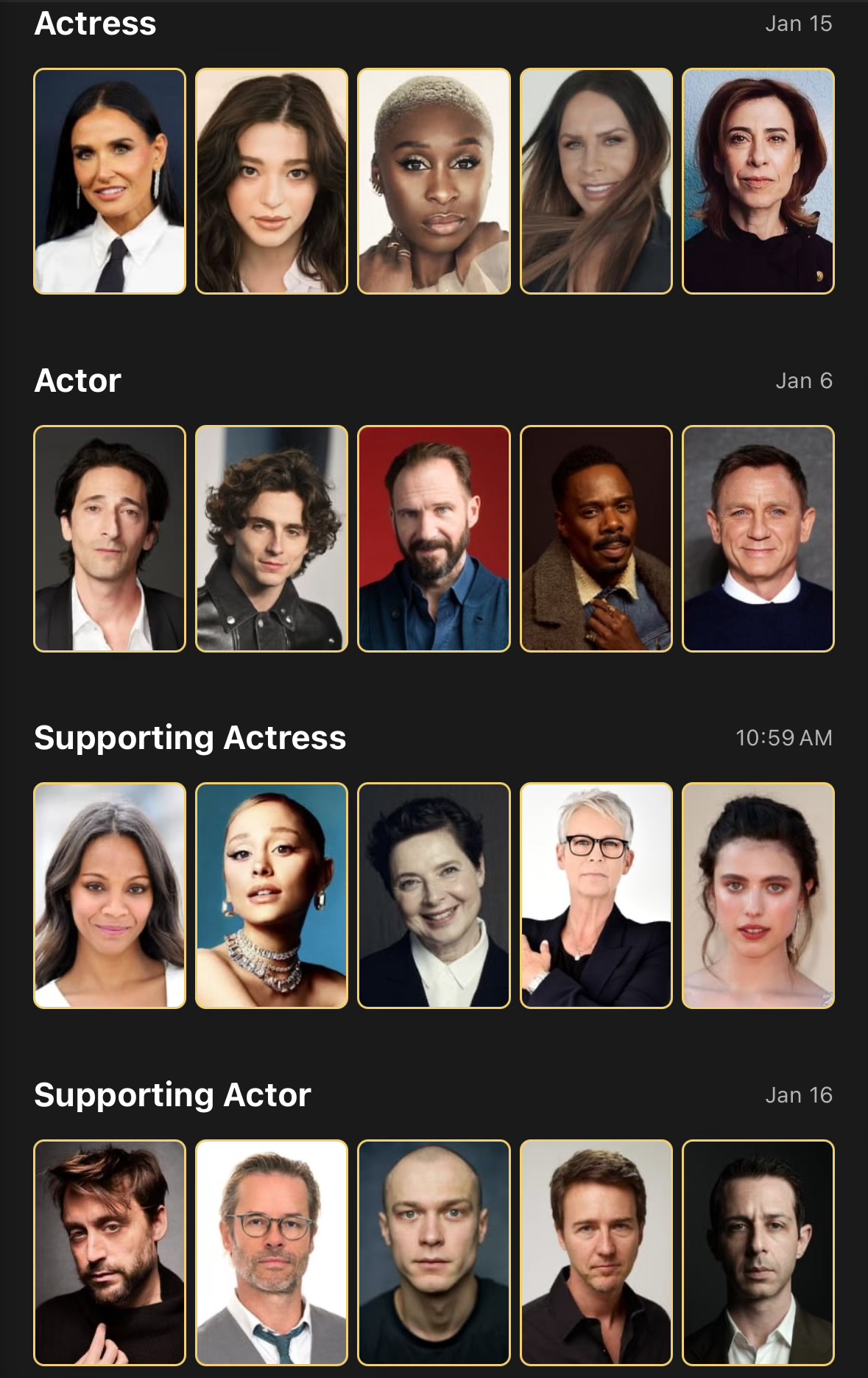
Task: Open Supporting Actor card with glasses and loosened tie
Action: tap(272, 1252)
